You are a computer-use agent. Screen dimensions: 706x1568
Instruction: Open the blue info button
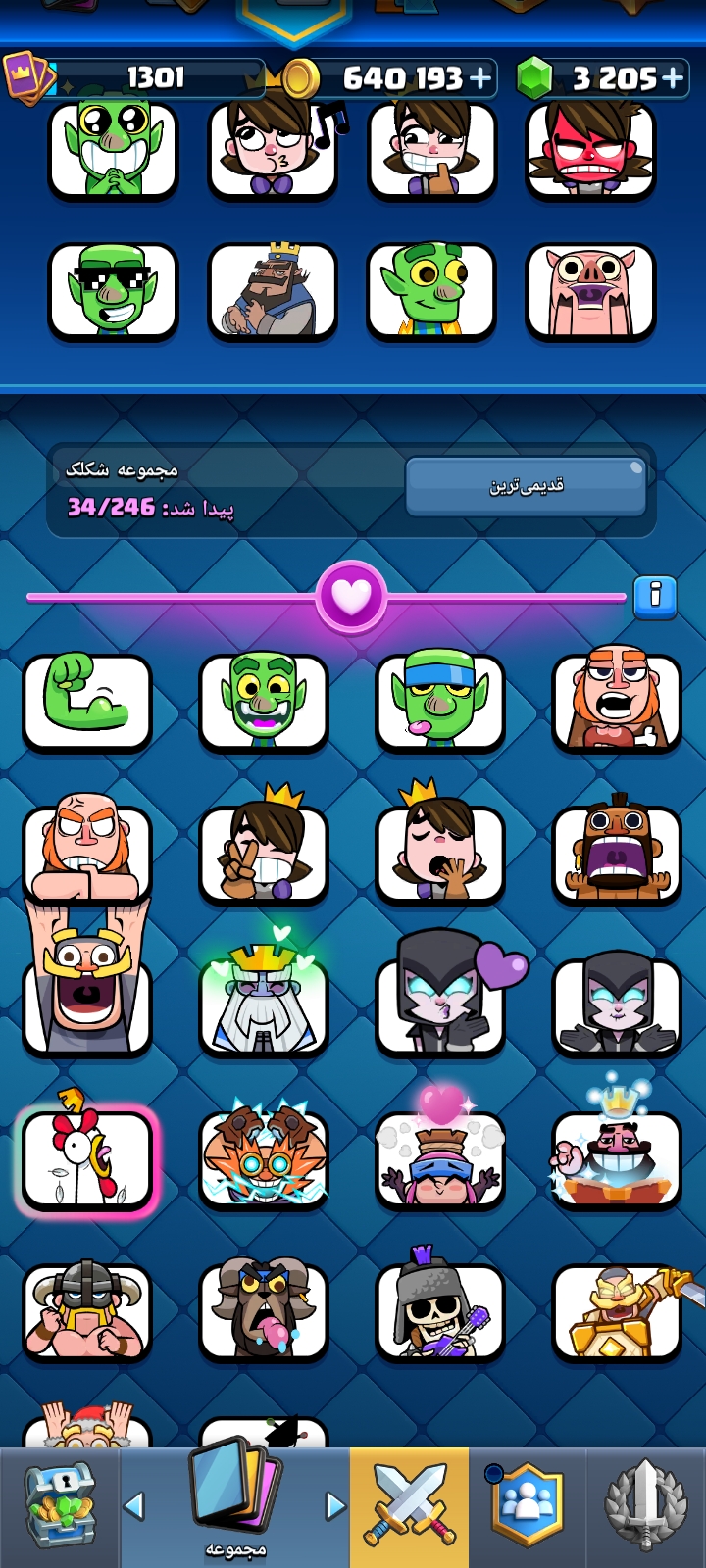tap(655, 597)
